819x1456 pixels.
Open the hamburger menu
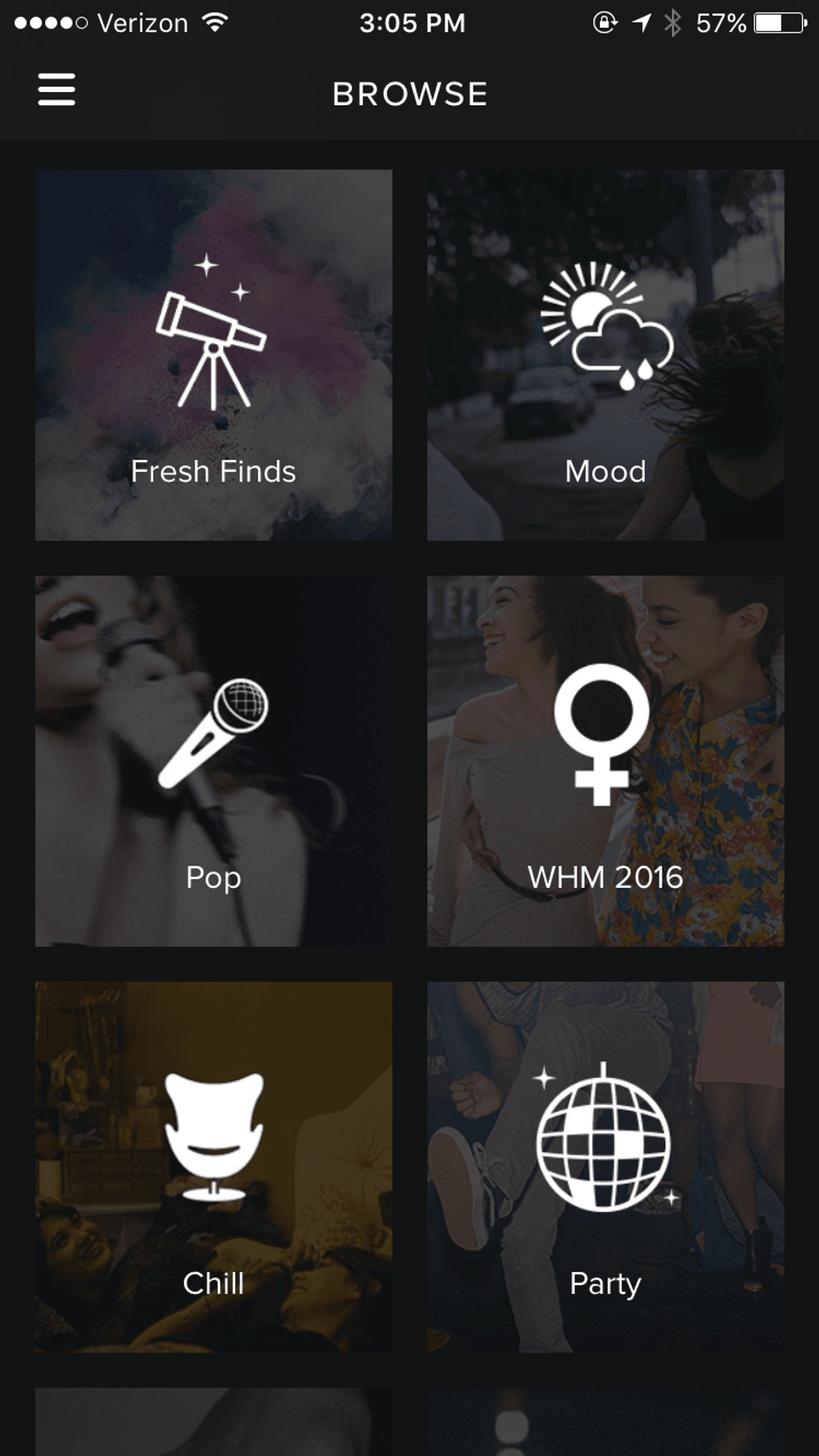tap(57, 89)
